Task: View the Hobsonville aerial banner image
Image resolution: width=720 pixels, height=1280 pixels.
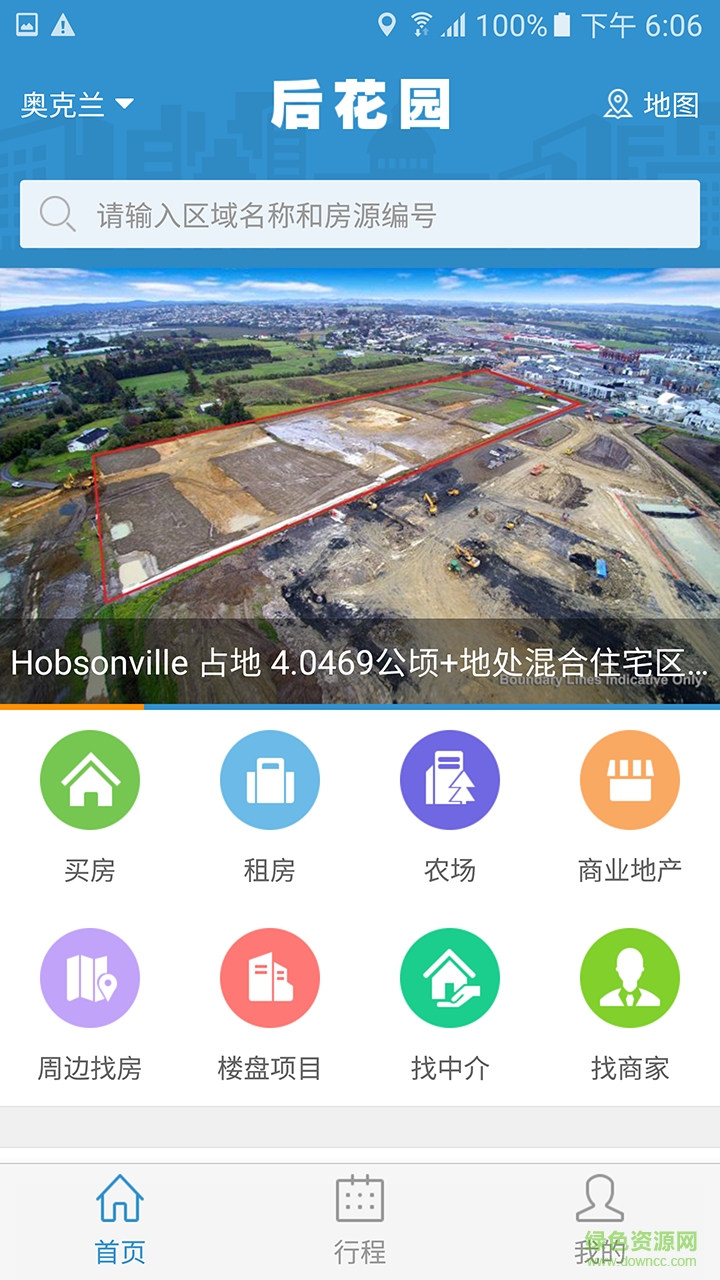Action: tap(360, 450)
